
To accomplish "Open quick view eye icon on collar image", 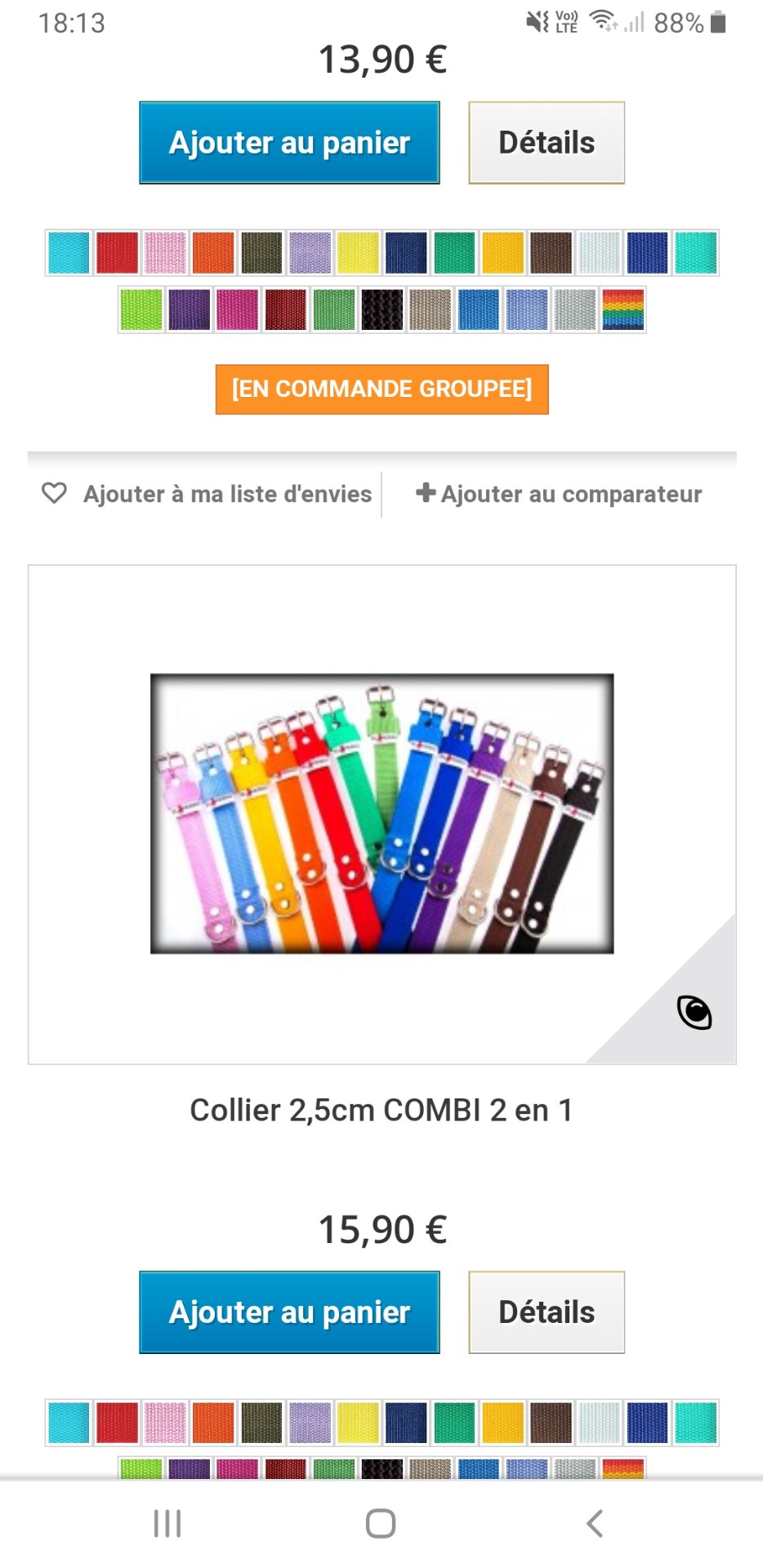I will tap(694, 1013).
